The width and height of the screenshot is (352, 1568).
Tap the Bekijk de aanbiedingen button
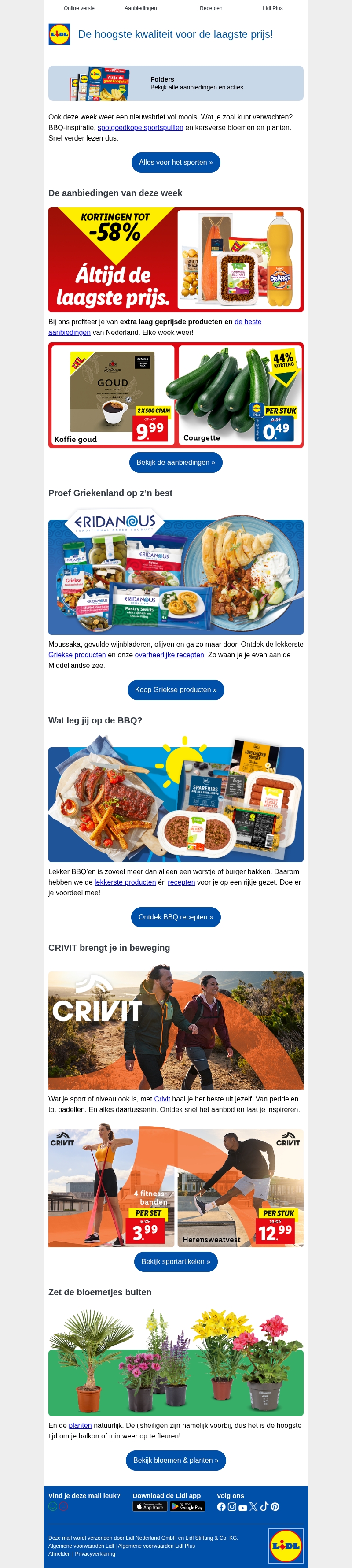(176, 463)
